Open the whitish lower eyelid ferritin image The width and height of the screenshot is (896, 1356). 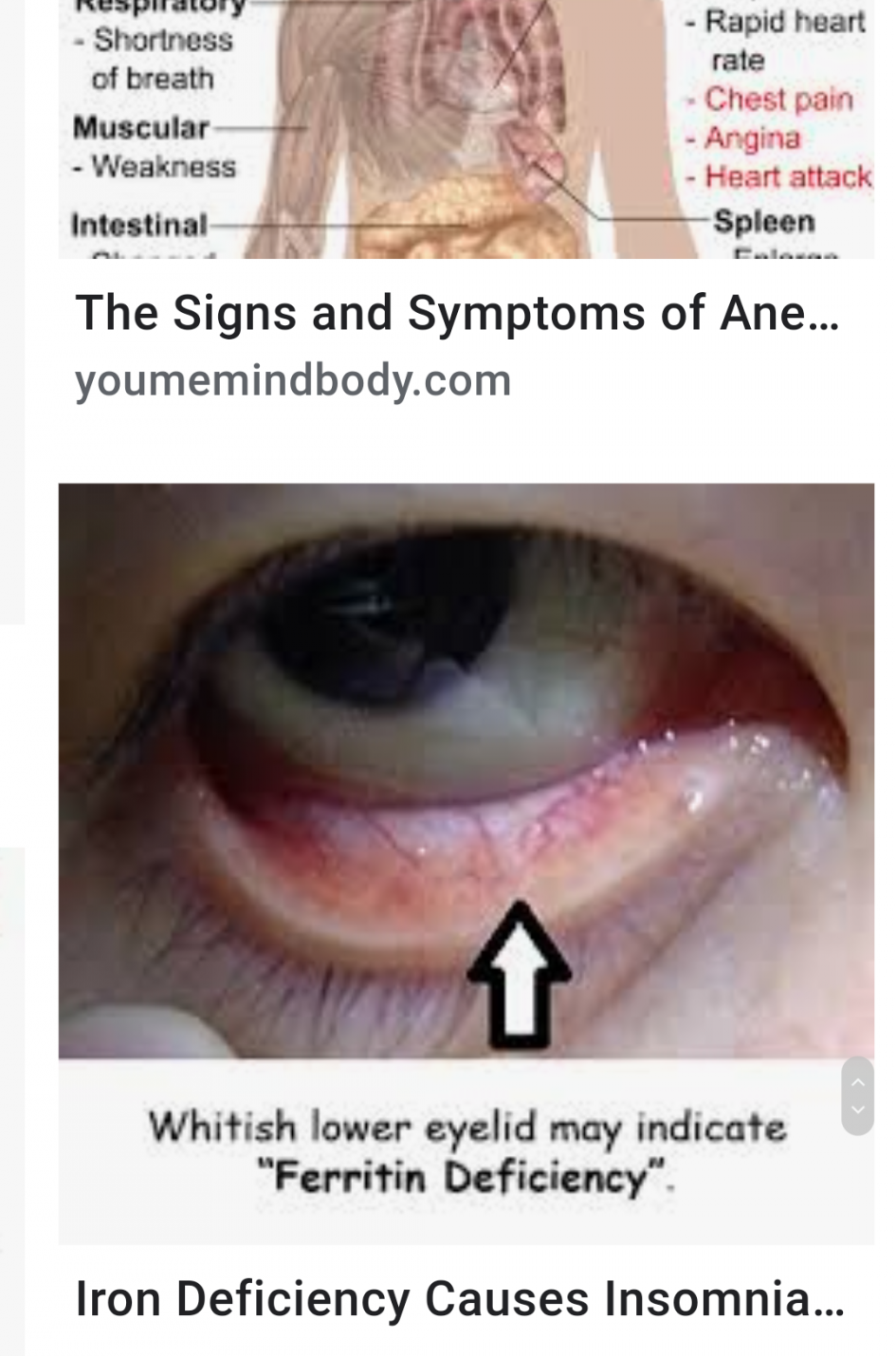[466, 863]
